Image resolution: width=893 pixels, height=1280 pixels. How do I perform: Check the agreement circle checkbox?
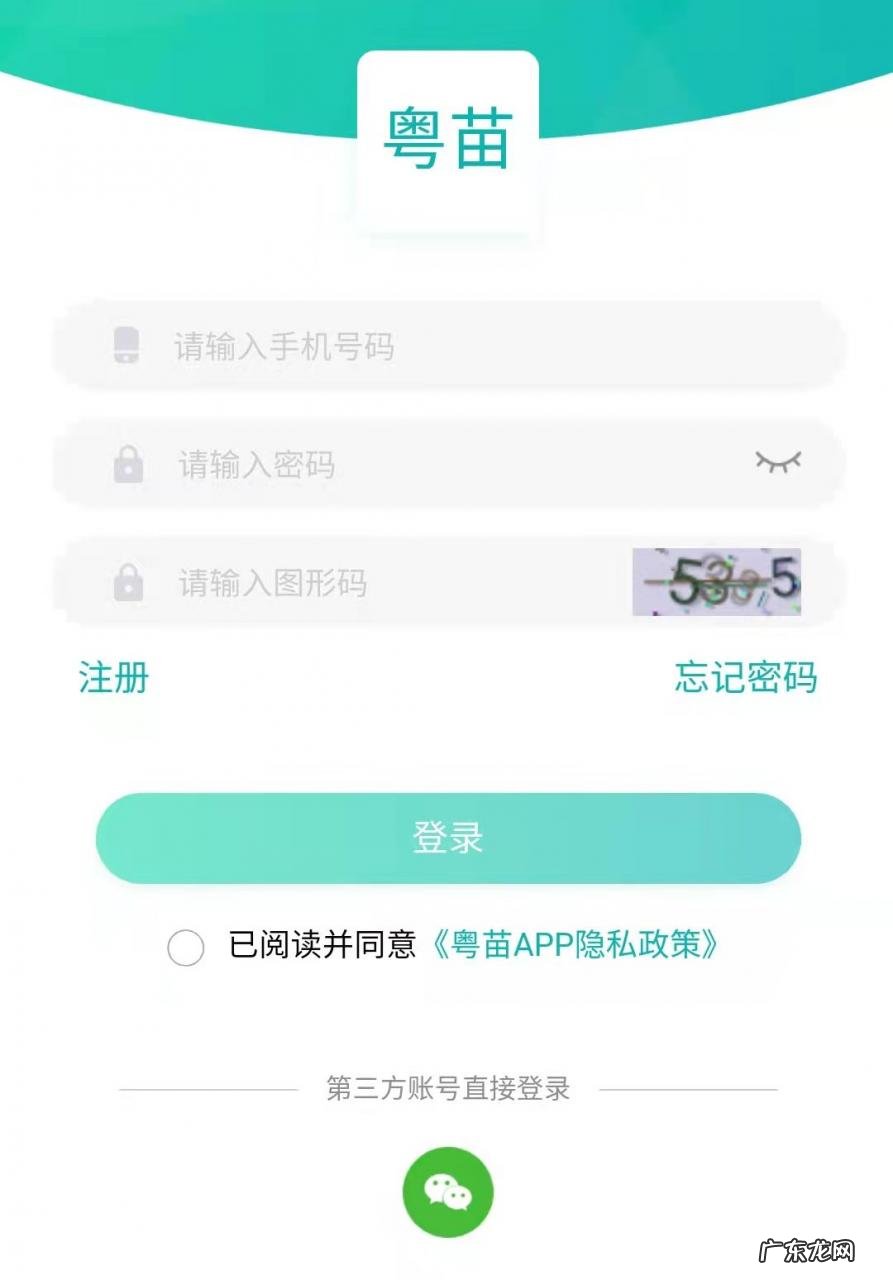[183, 948]
